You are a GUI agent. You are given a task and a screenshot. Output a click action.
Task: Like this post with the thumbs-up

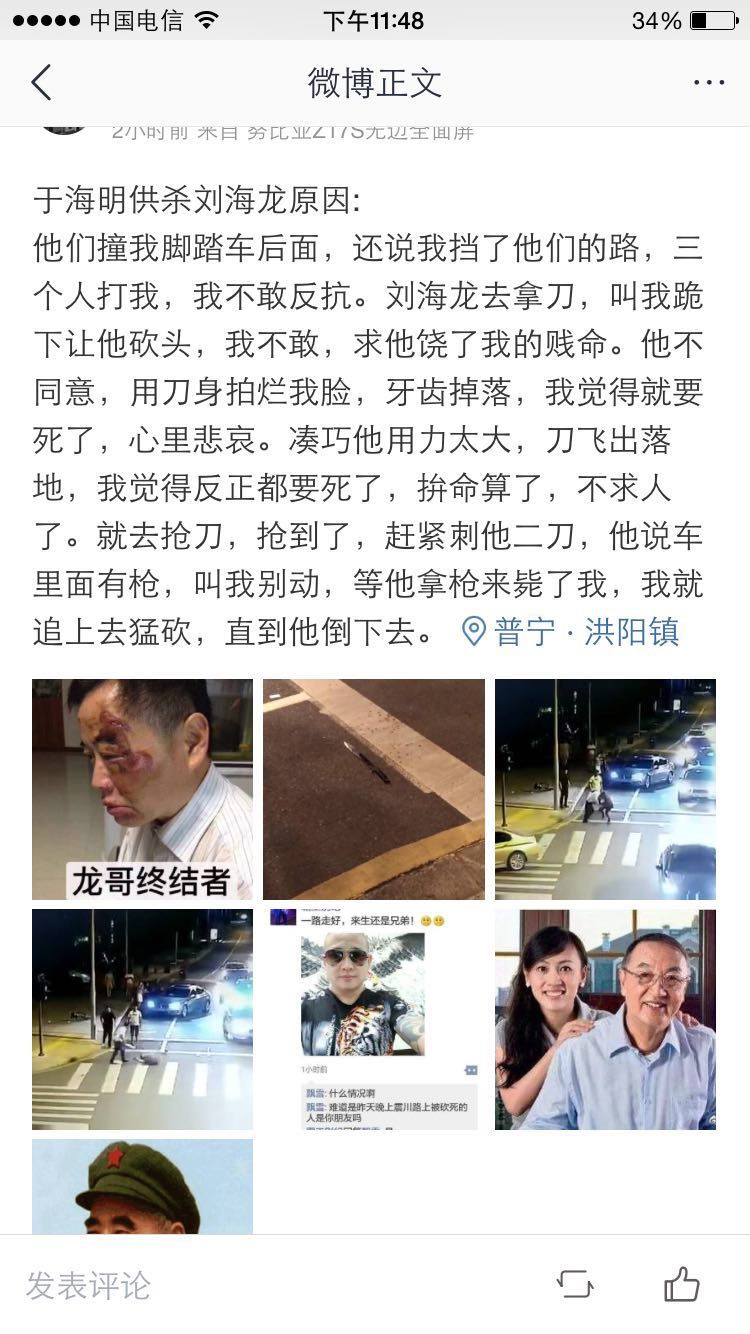click(682, 1284)
